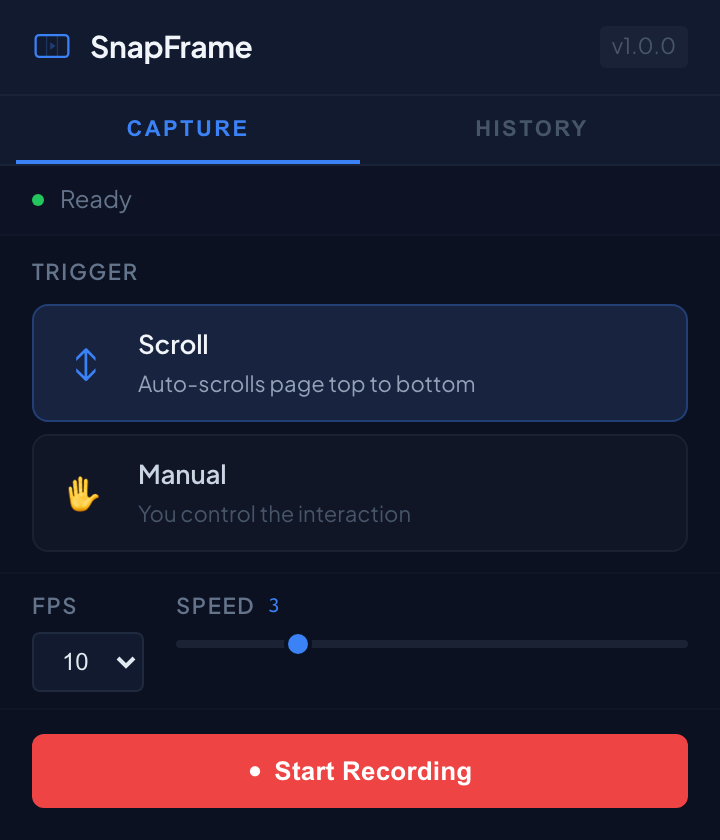Viewport: 720px width, 840px height.
Task: Click the blue scroll arrows icon
Action: 85,364
